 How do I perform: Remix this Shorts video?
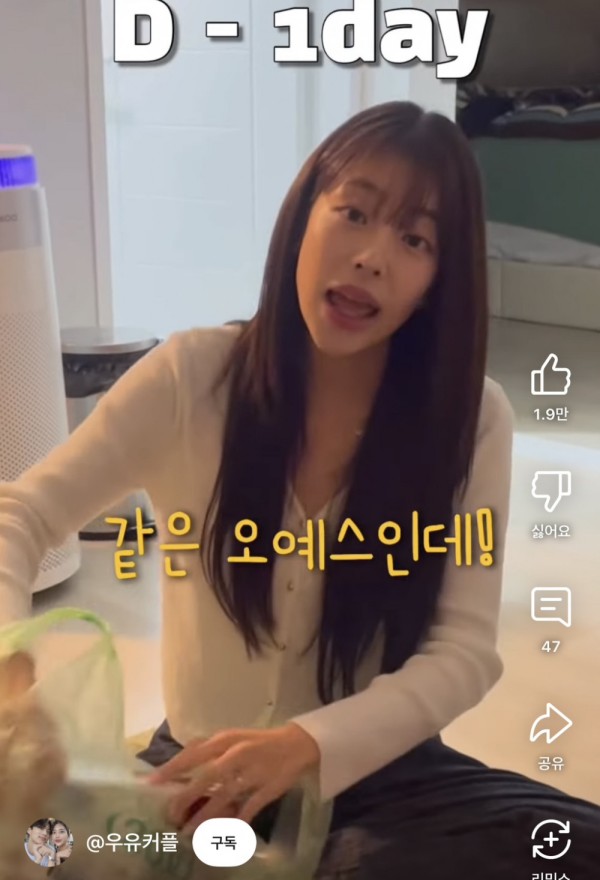click(x=550, y=840)
